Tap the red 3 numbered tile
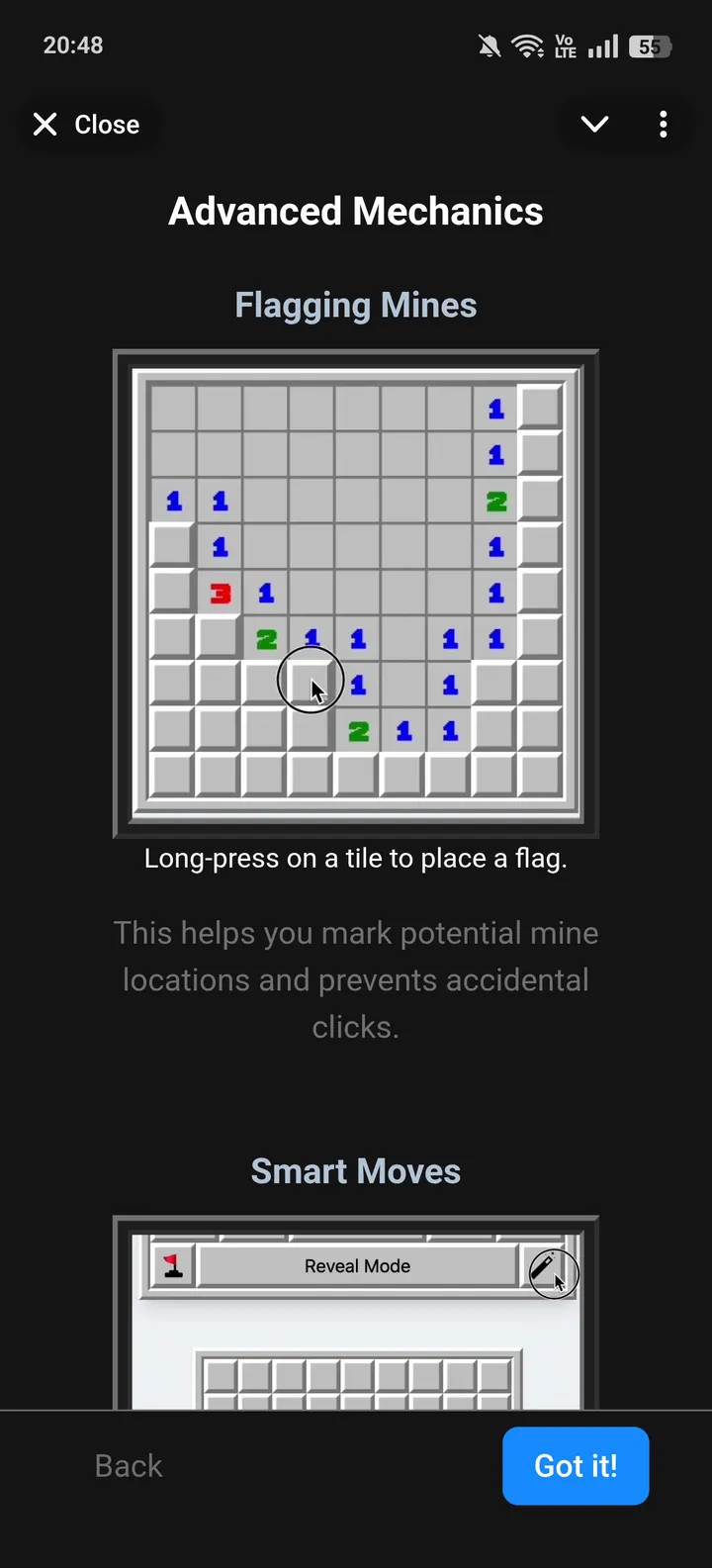712x1568 pixels. pyautogui.click(x=220, y=594)
